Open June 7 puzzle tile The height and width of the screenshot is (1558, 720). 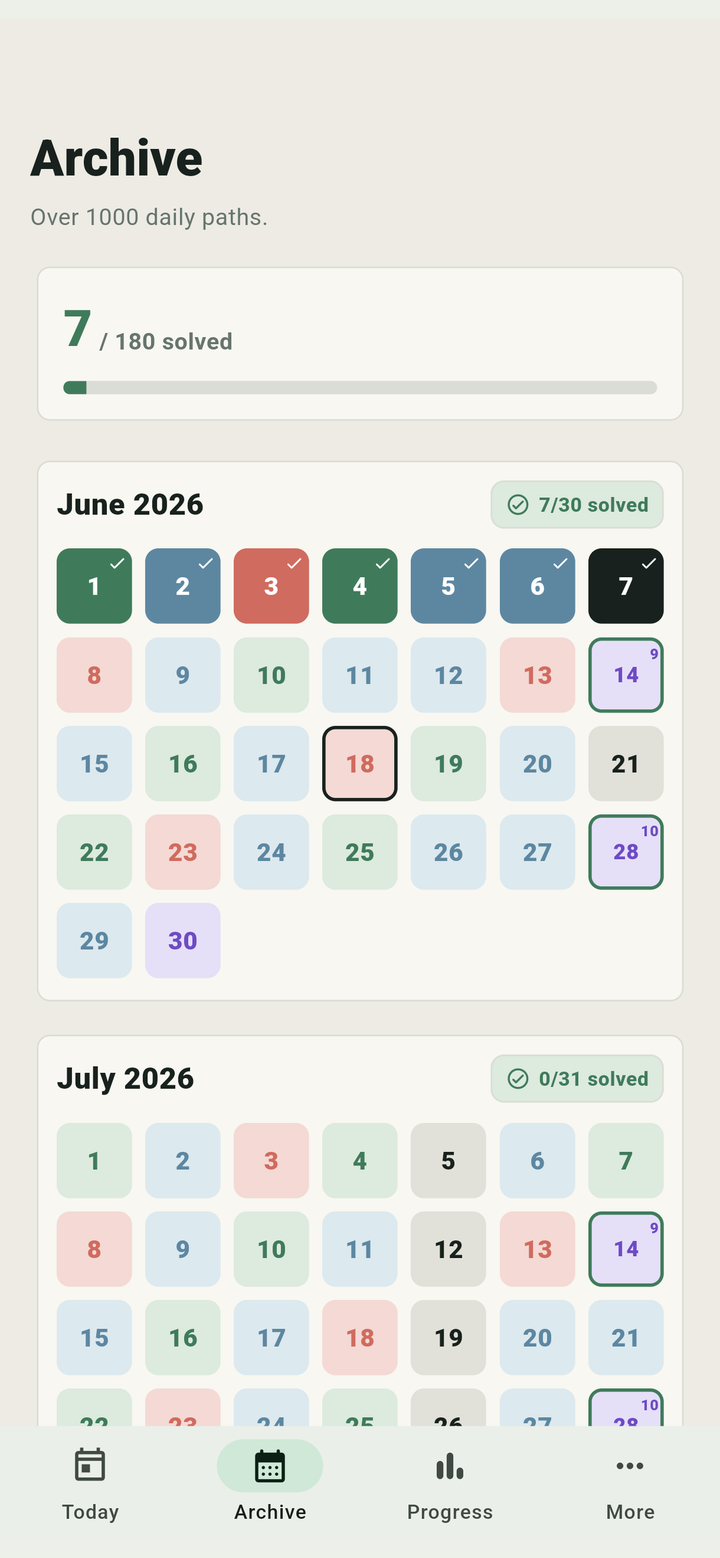tap(626, 586)
